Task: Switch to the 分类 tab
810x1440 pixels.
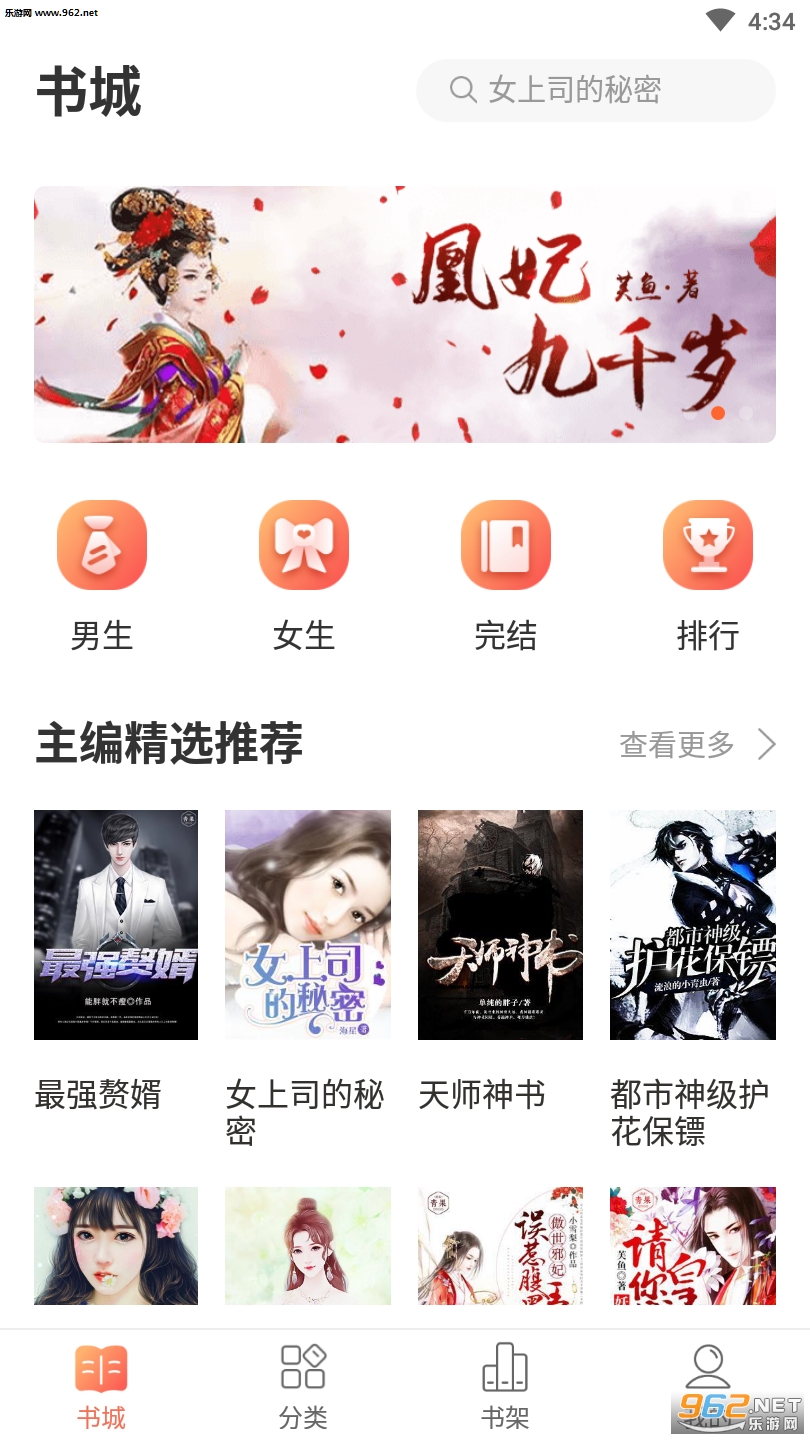Action: click(303, 1385)
